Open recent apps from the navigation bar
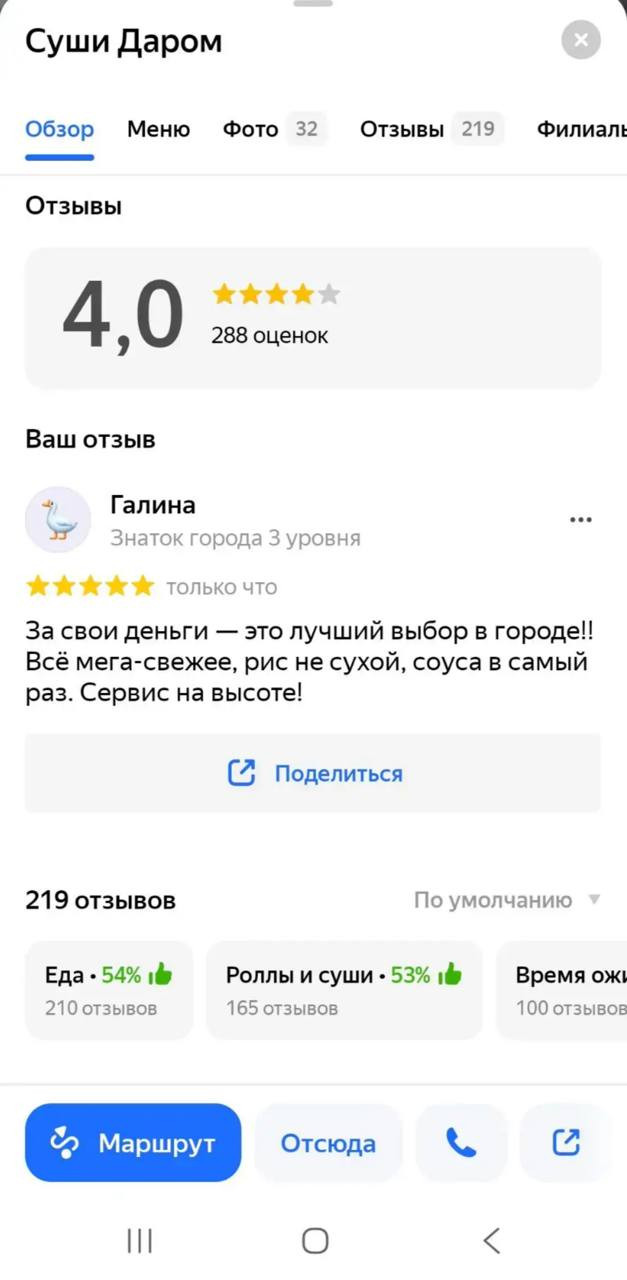 pos(140,1241)
